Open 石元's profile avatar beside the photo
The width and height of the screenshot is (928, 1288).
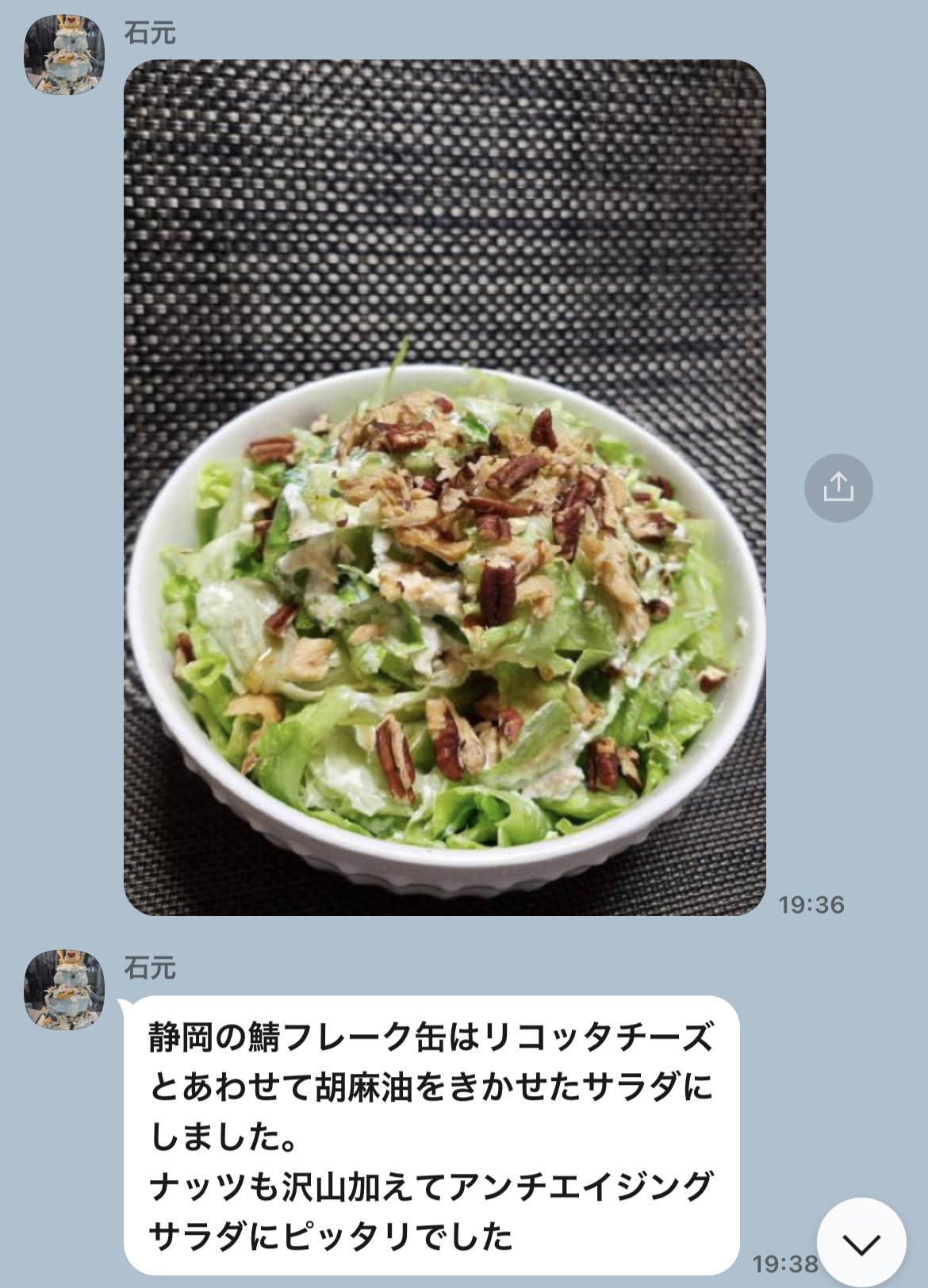point(64,54)
